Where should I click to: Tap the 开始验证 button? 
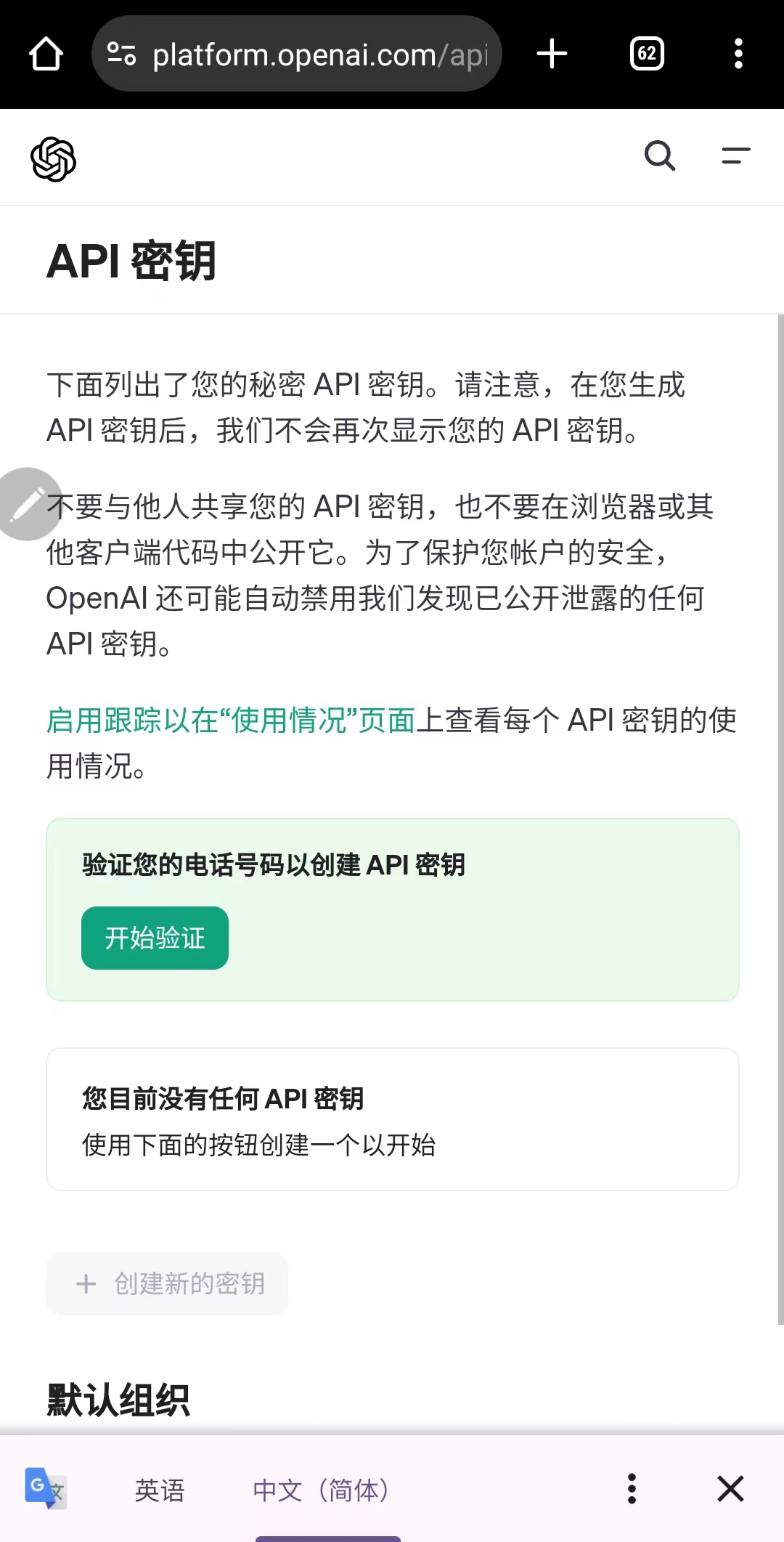click(155, 938)
